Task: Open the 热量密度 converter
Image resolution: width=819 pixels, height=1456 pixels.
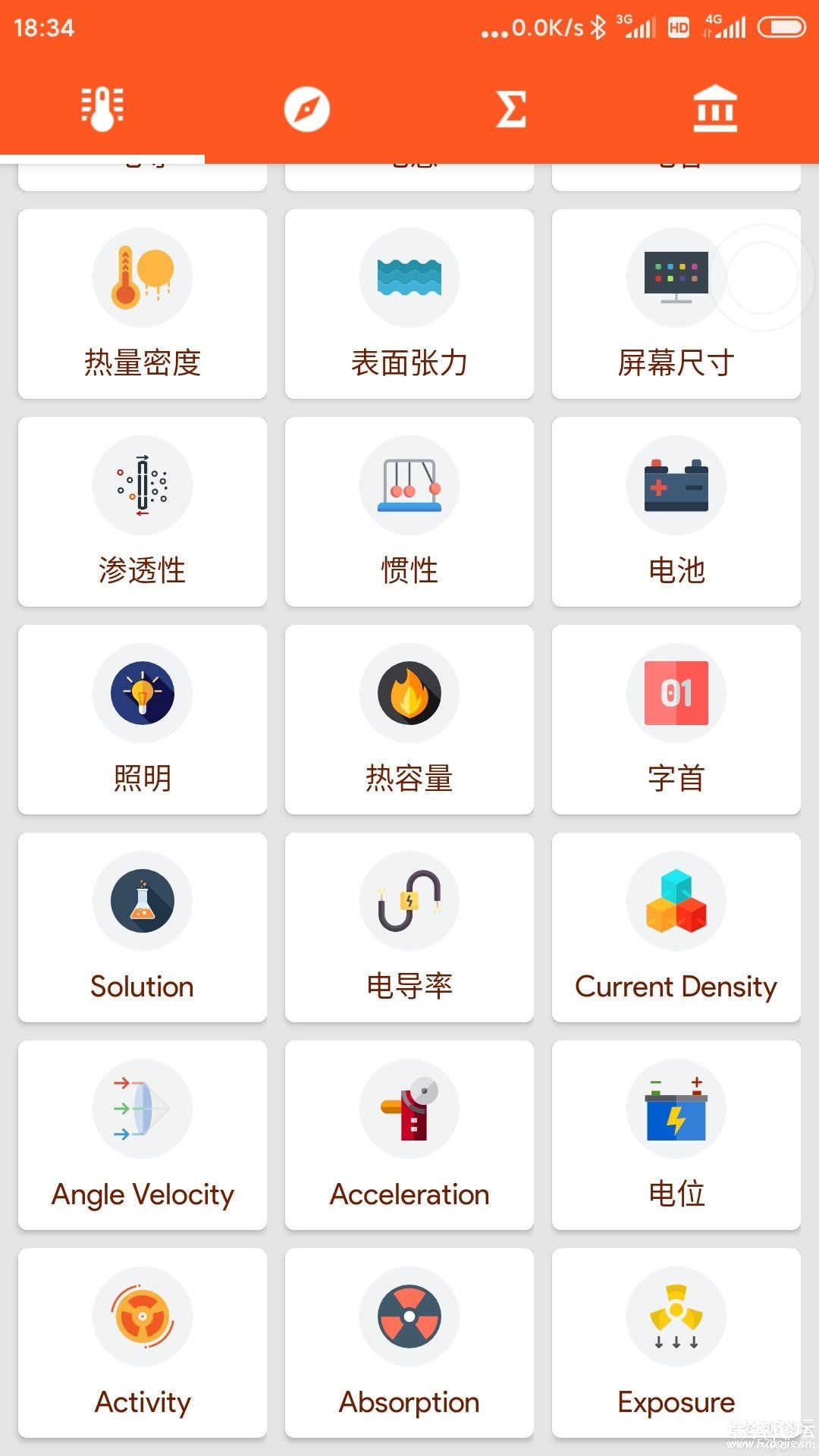Action: click(143, 304)
